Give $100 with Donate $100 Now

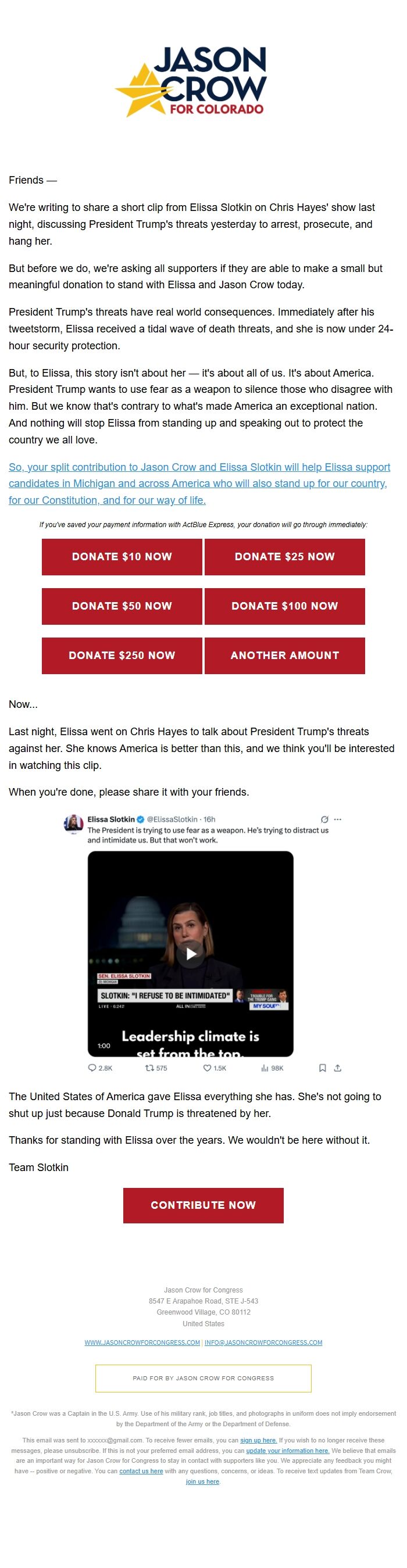[284, 606]
